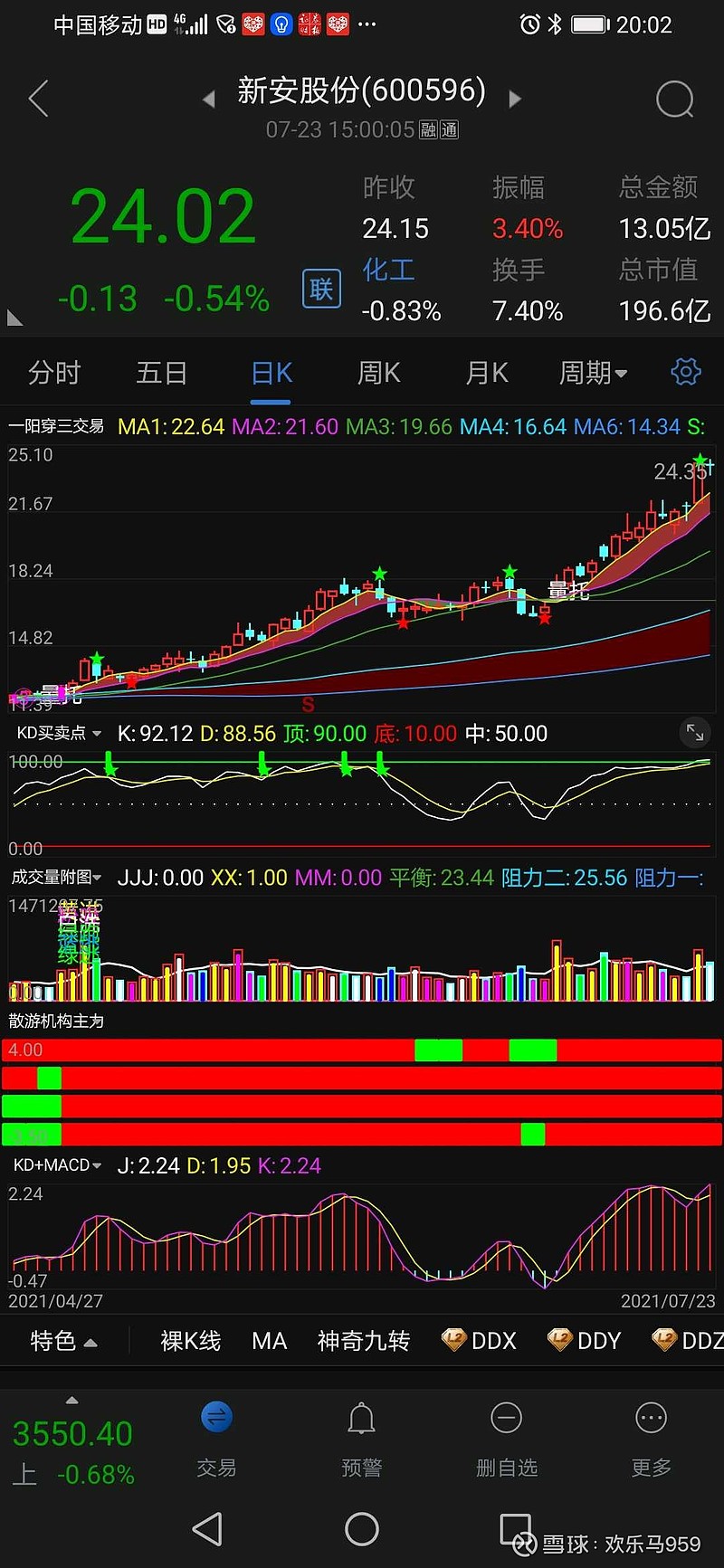Open chart settings via gear icon
Screen dimensions: 724x1568
pyautogui.click(x=685, y=372)
